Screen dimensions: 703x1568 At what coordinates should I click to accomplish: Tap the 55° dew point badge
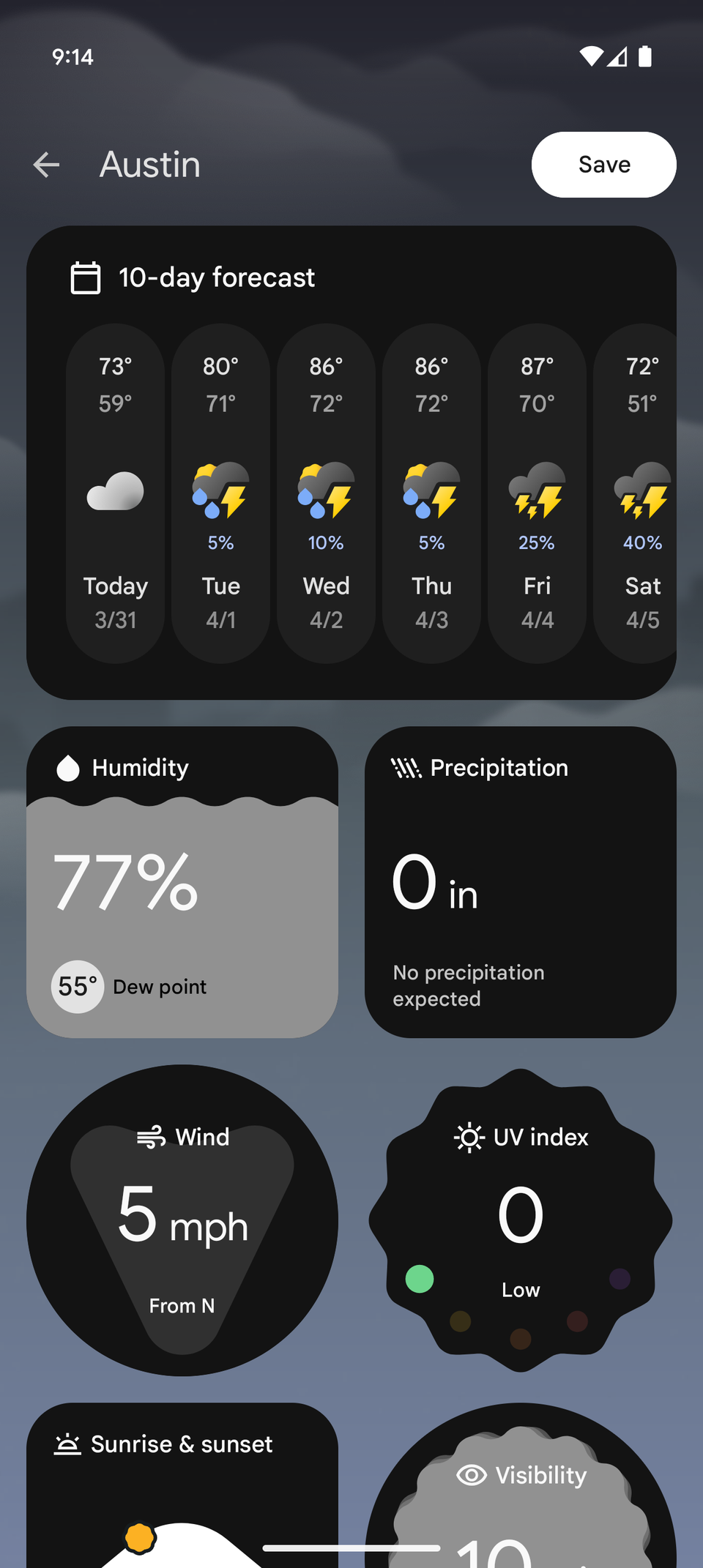[x=77, y=986]
